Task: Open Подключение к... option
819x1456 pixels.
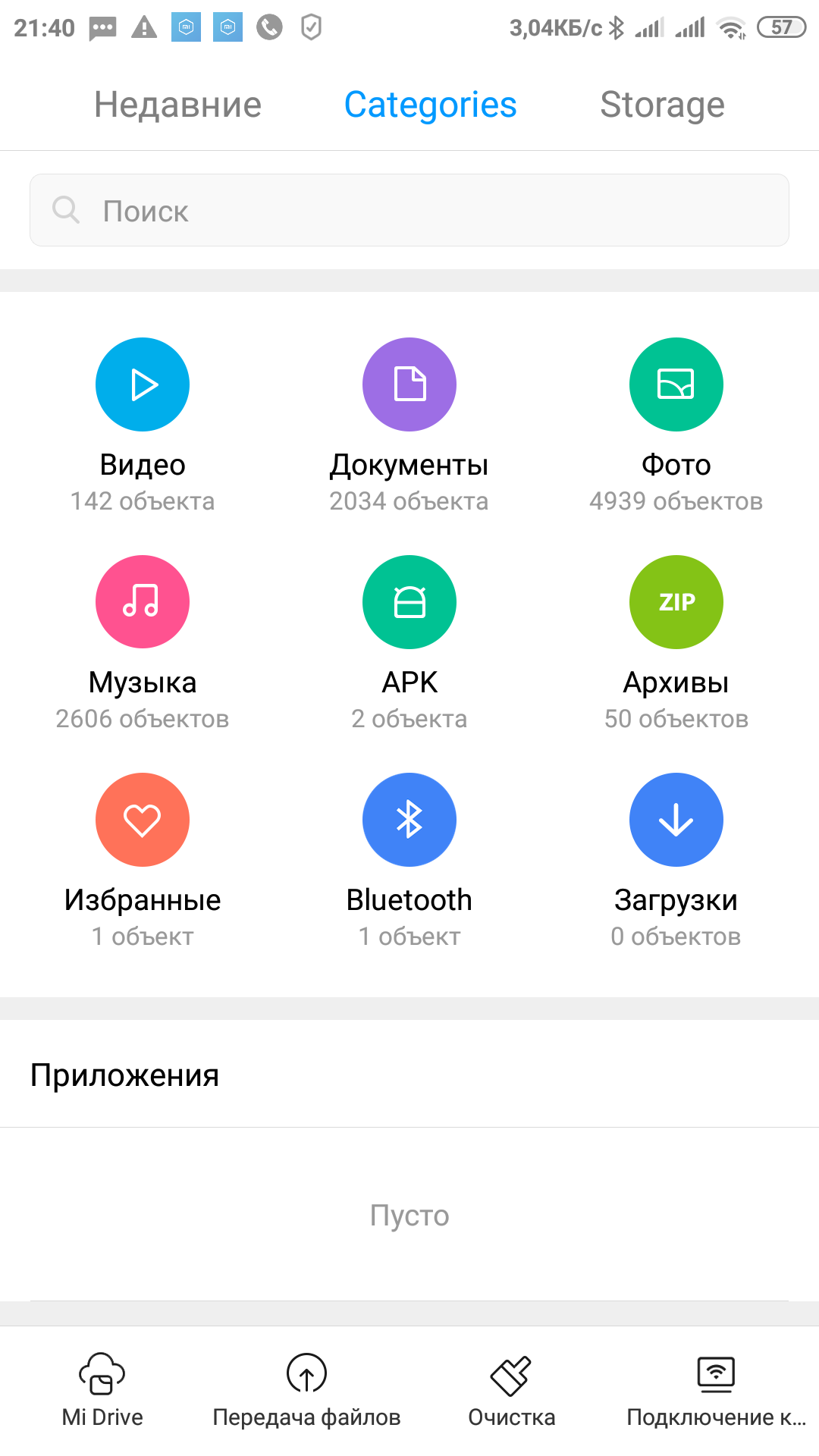Action: (716, 1390)
